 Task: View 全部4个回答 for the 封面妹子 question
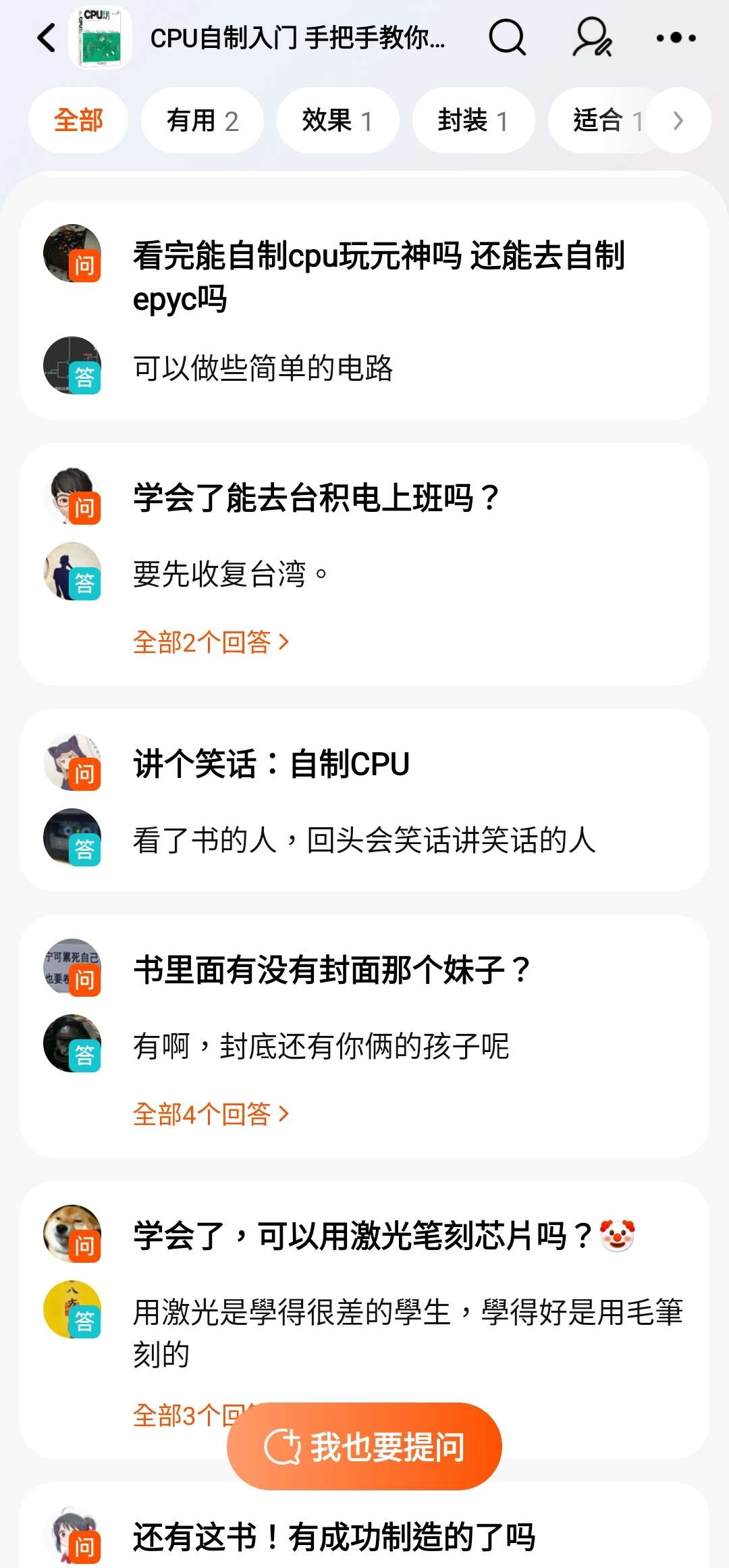[x=211, y=1114]
